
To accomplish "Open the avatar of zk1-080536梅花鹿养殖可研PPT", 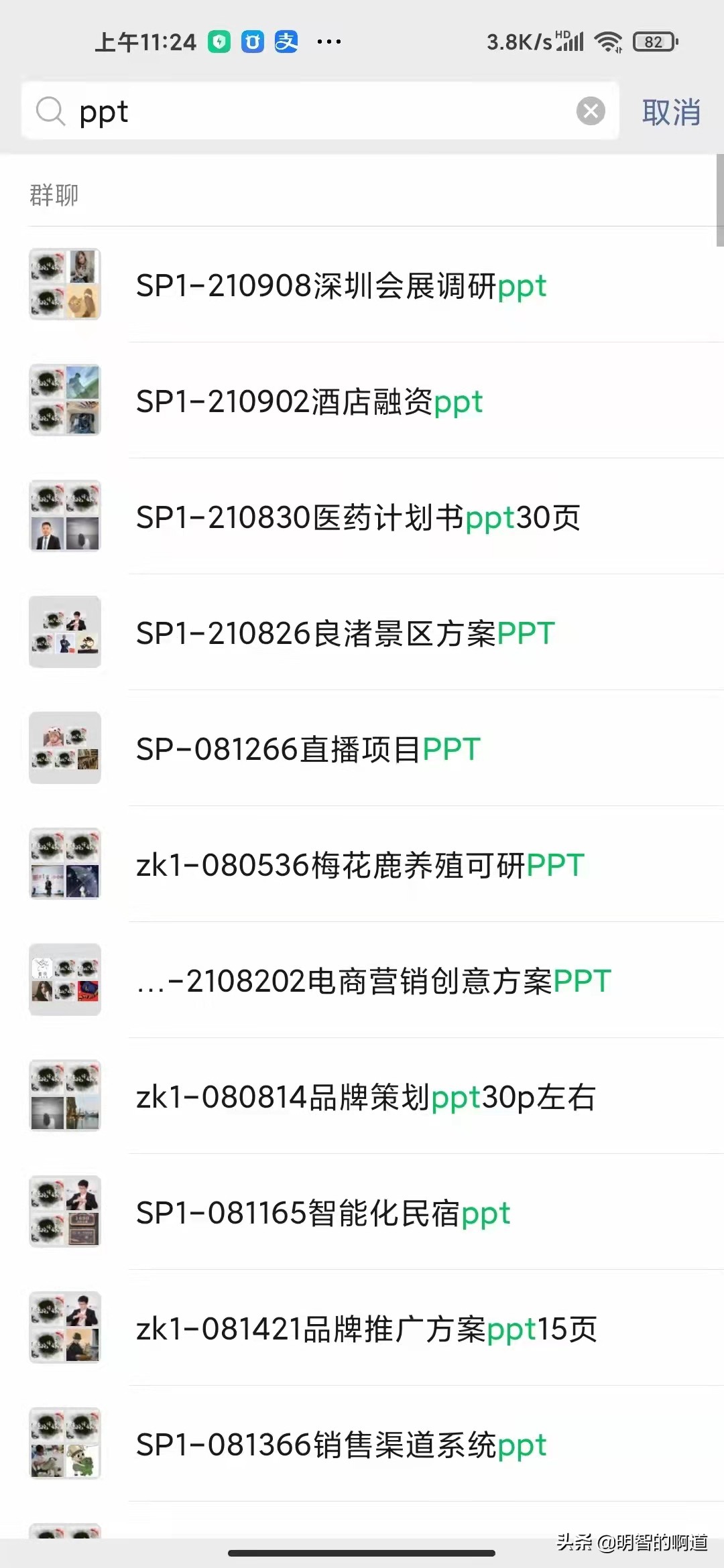I will [64, 864].
